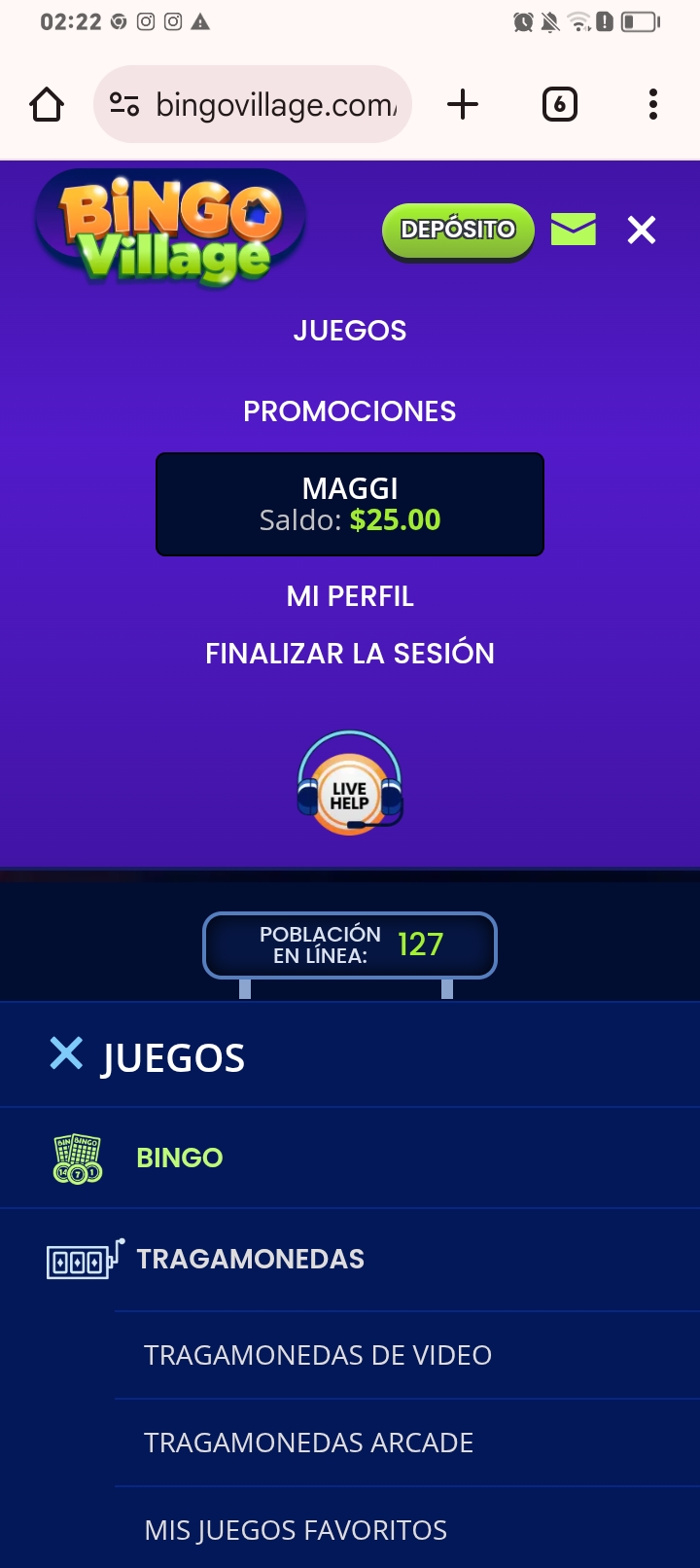Open messages via the envelope icon
This screenshot has height=1568, width=700.
click(573, 230)
